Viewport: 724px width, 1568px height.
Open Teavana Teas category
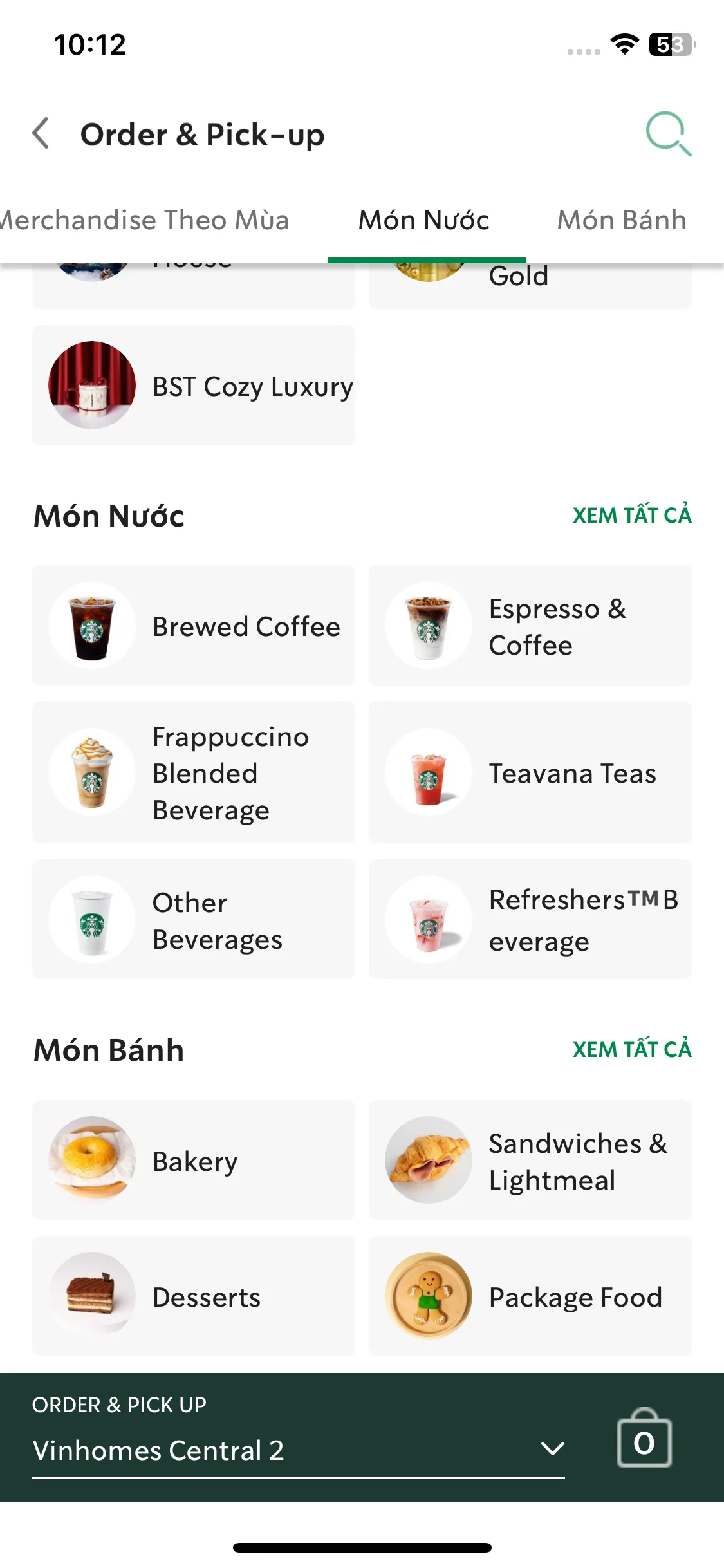tap(530, 772)
